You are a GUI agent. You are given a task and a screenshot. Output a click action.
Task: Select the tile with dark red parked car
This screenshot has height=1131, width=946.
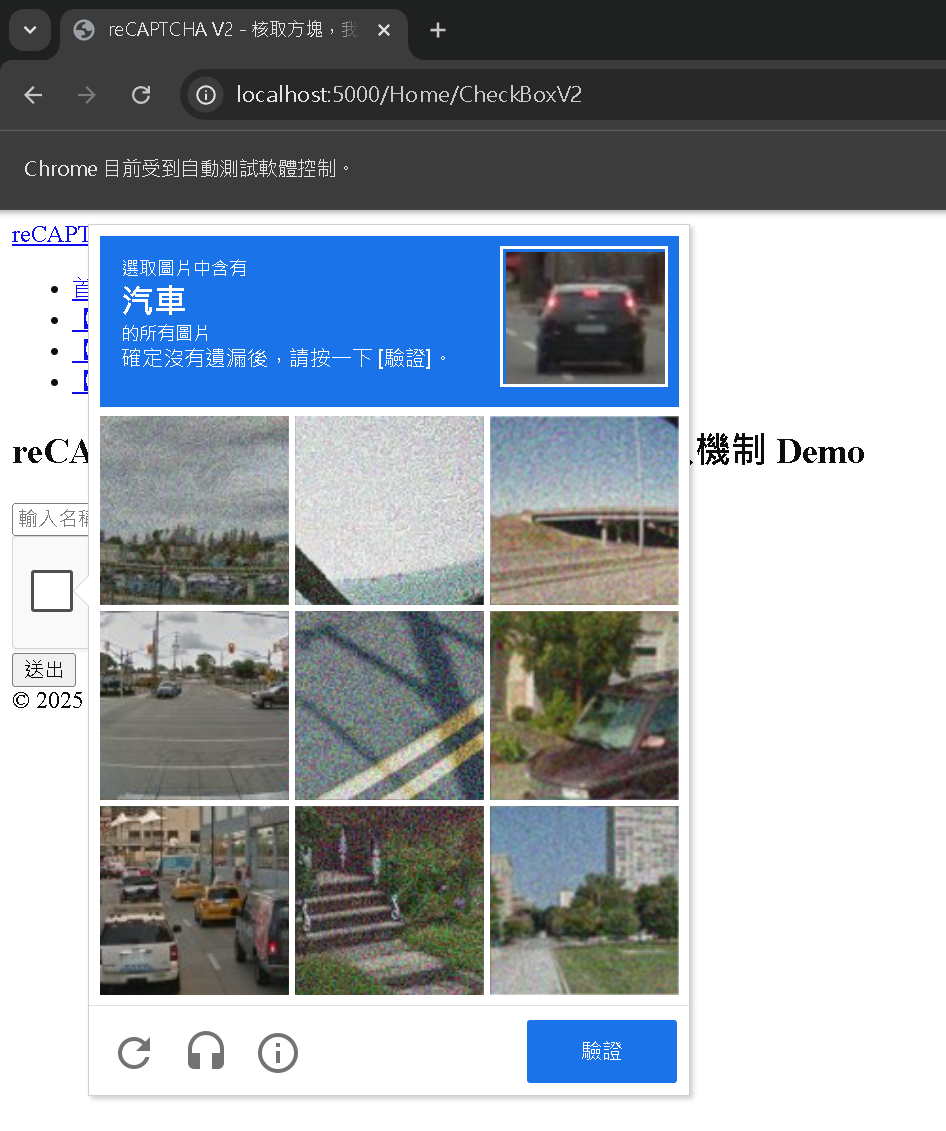tap(584, 705)
